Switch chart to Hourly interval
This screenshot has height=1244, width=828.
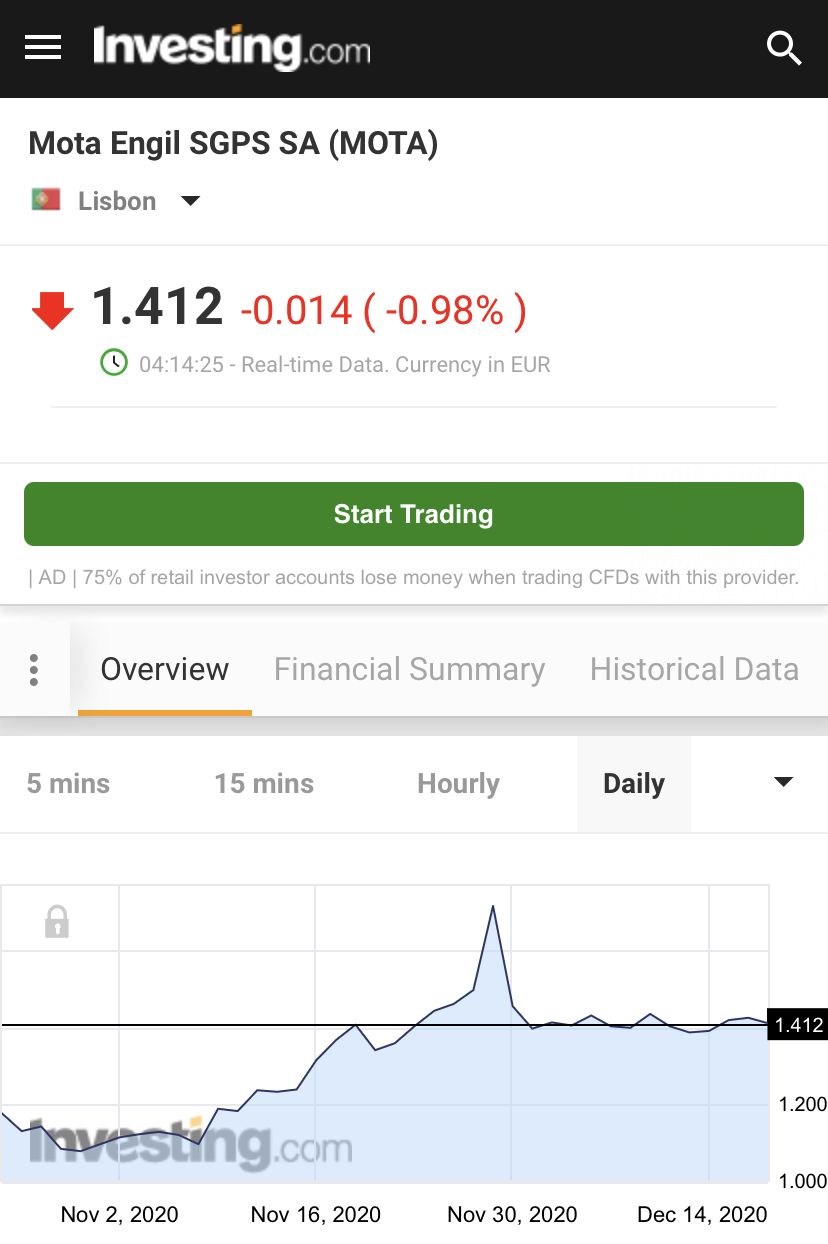(x=458, y=784)
